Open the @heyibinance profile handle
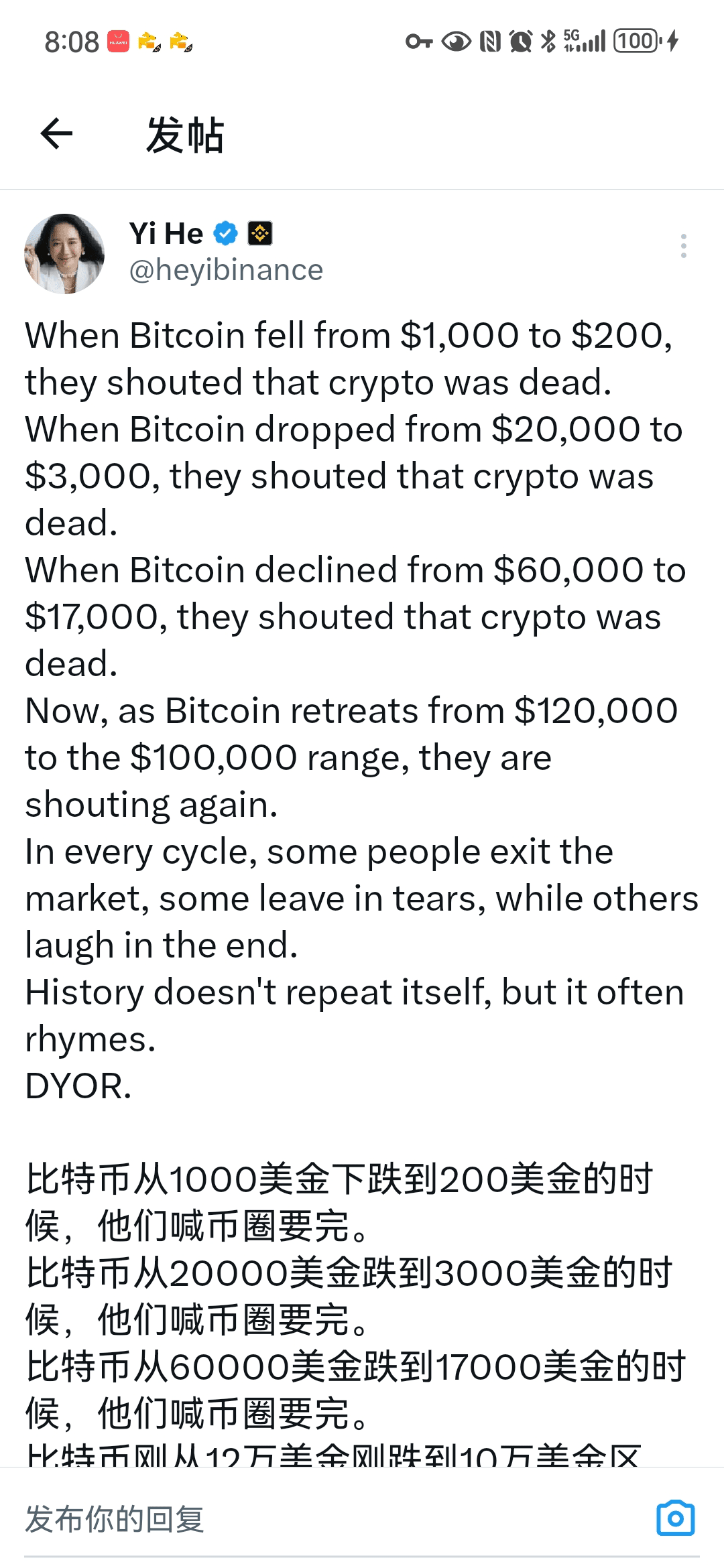This screenshot has width=724, height=1568. [x=226, y=270]
